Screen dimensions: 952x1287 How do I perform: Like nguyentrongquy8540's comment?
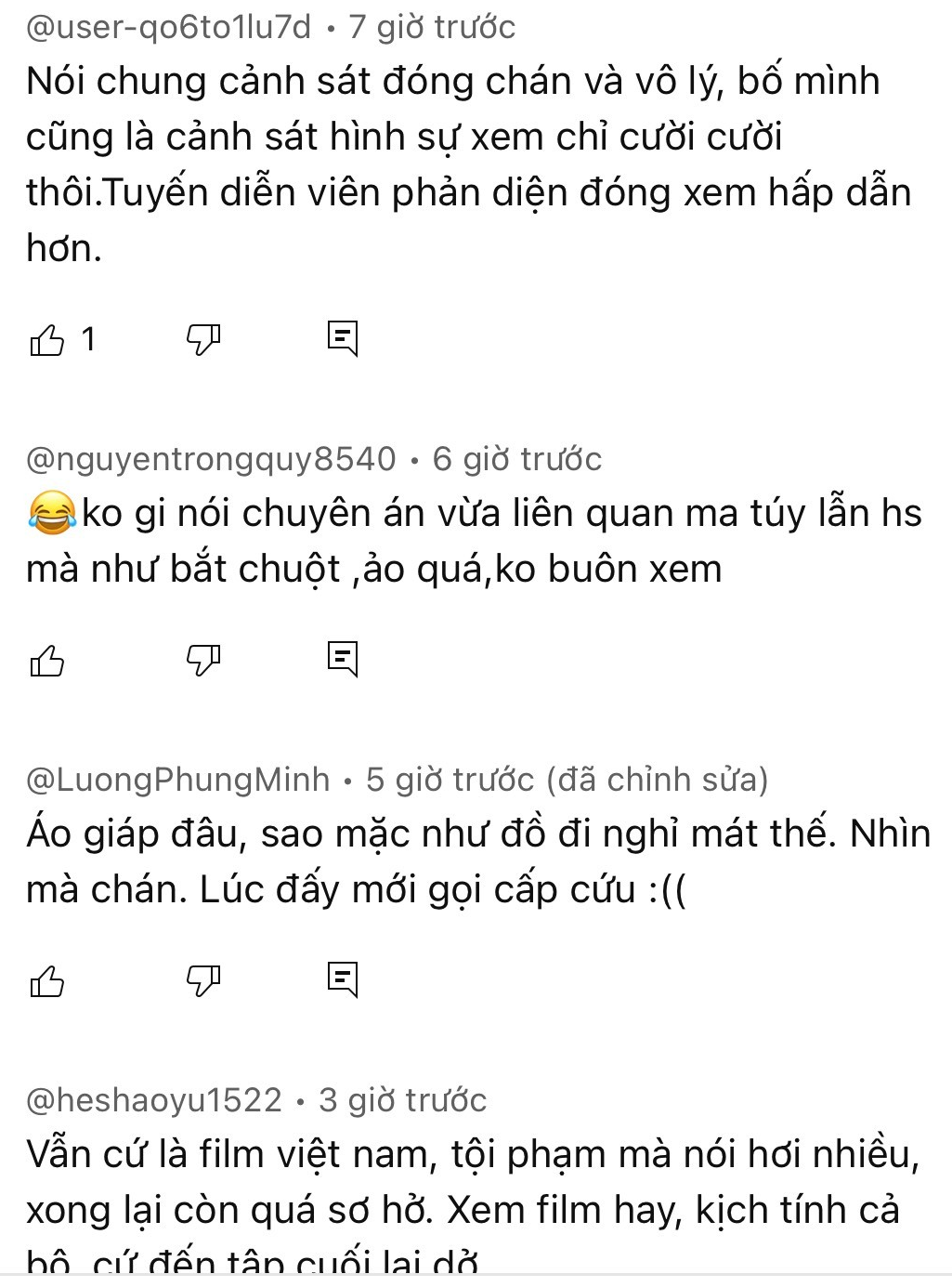pyautogui.click(x=47, y=661)
